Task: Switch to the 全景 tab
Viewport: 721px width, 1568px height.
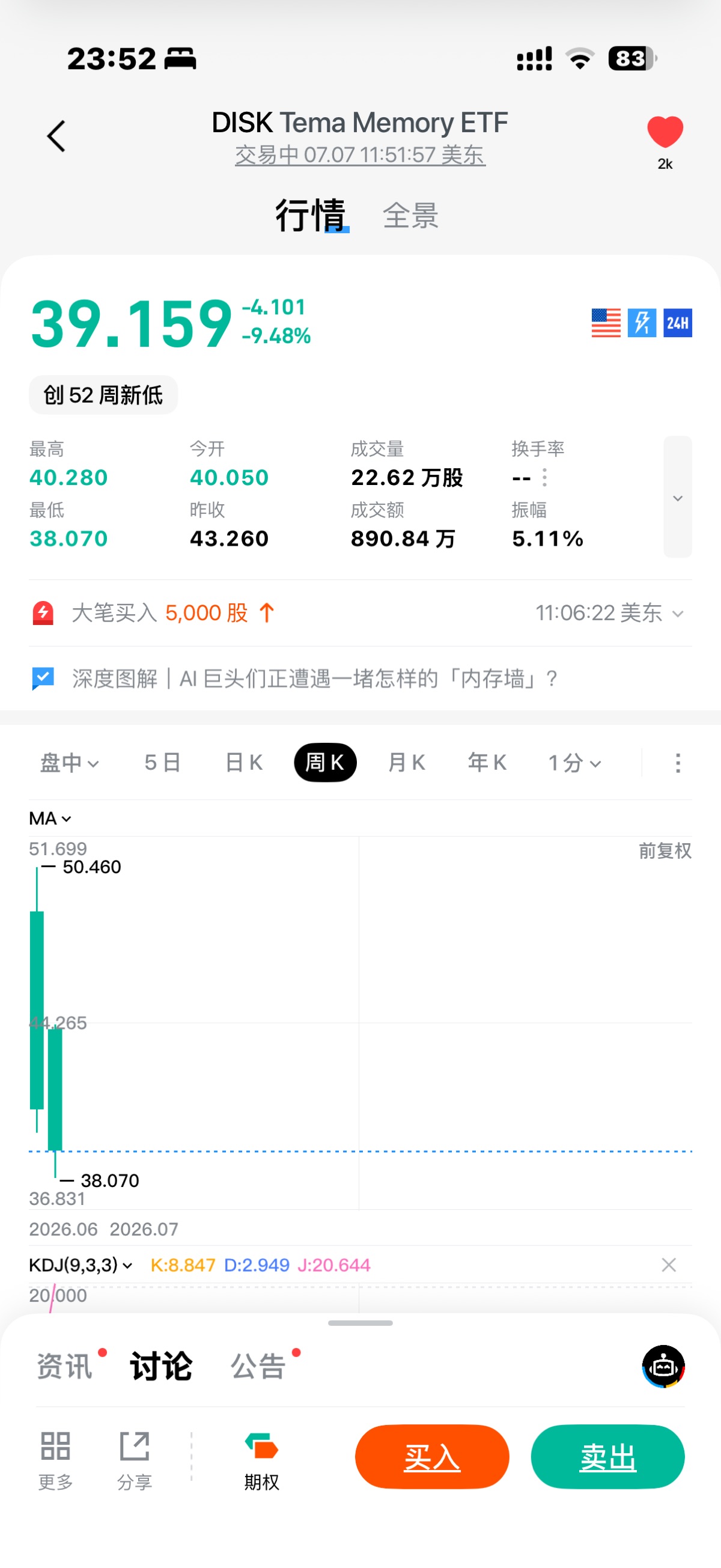Action: 411,216
